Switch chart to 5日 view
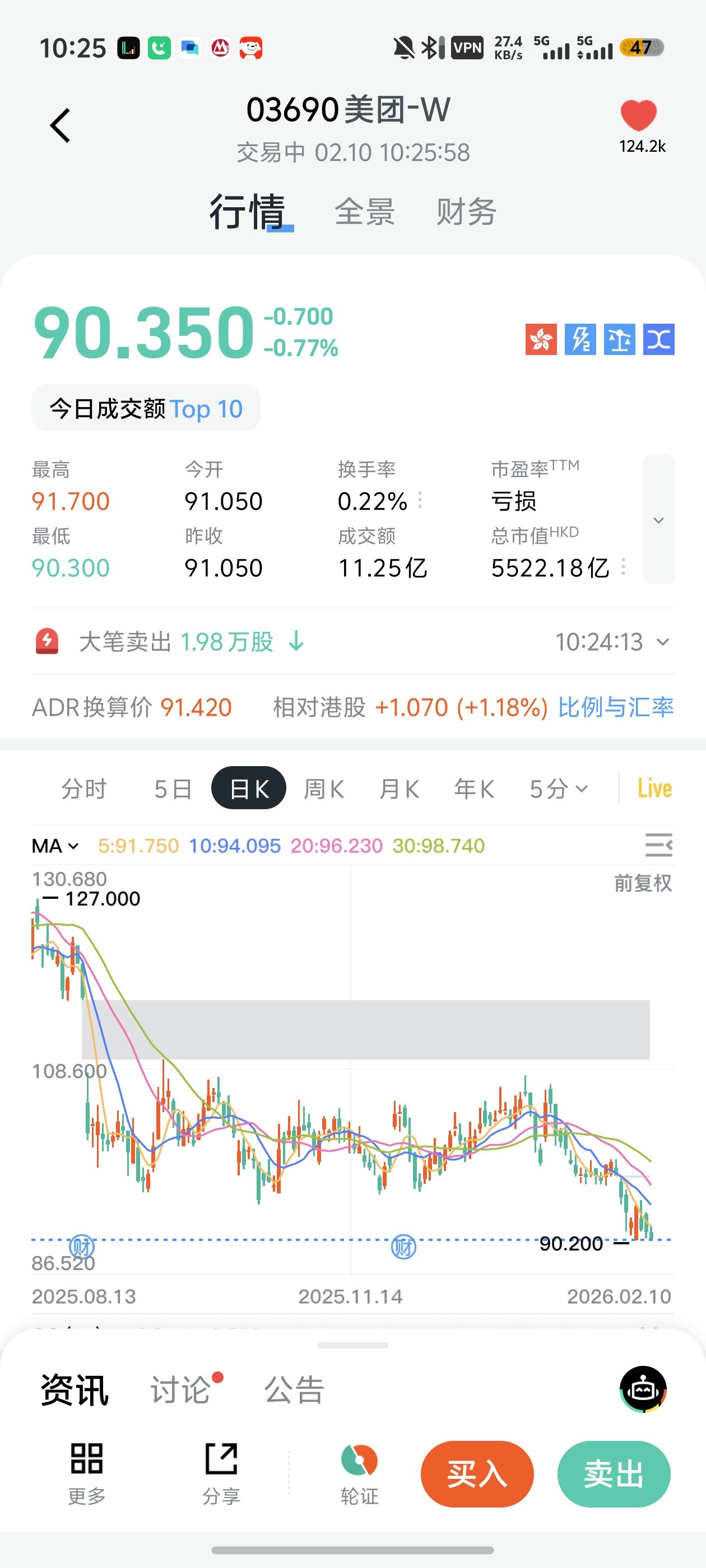This screenshot has width=706, height=1568. click(173, 789)
